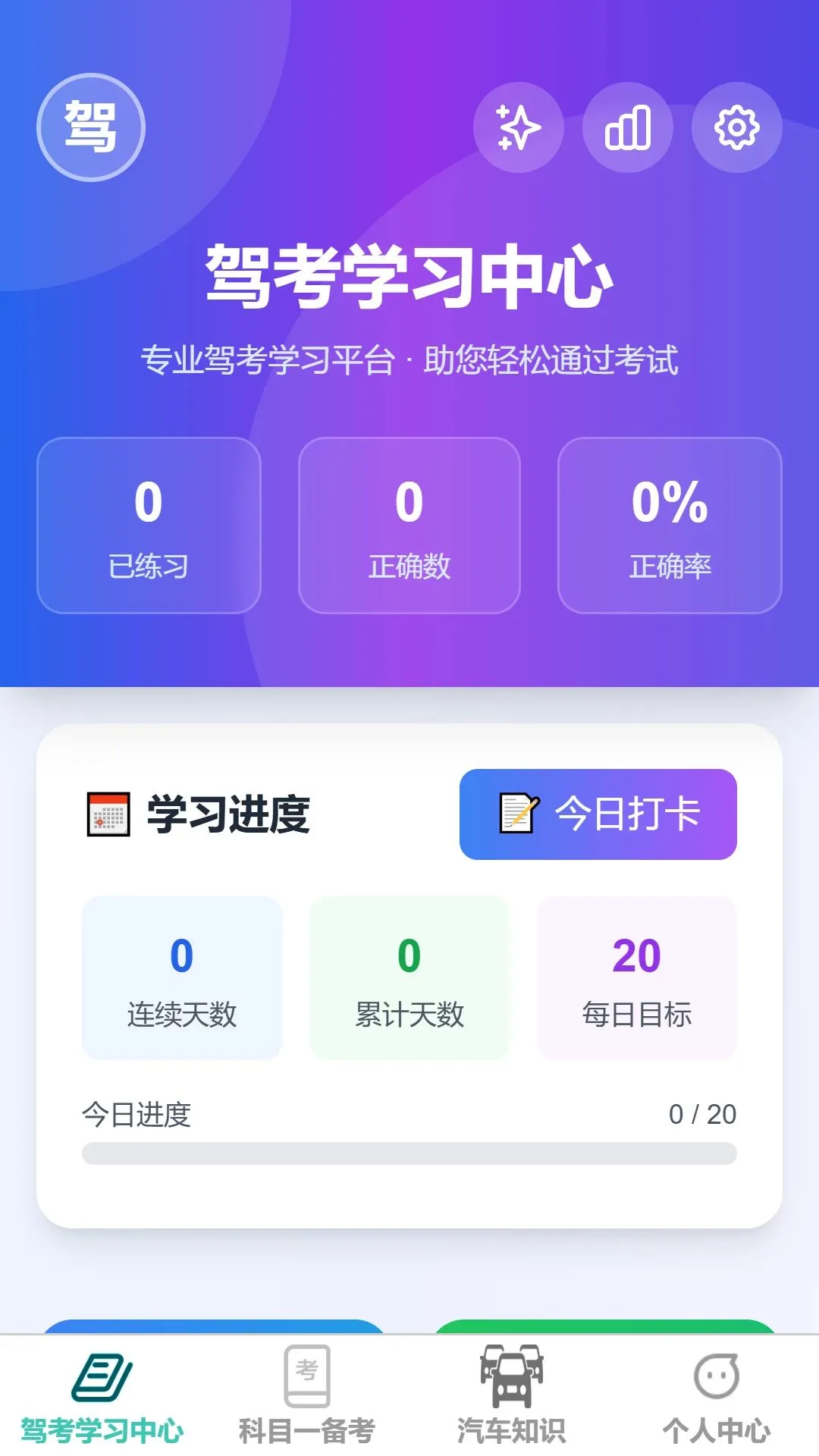Open the settings gear icon
819x1456 pixels.
click(x=737, y=127)
